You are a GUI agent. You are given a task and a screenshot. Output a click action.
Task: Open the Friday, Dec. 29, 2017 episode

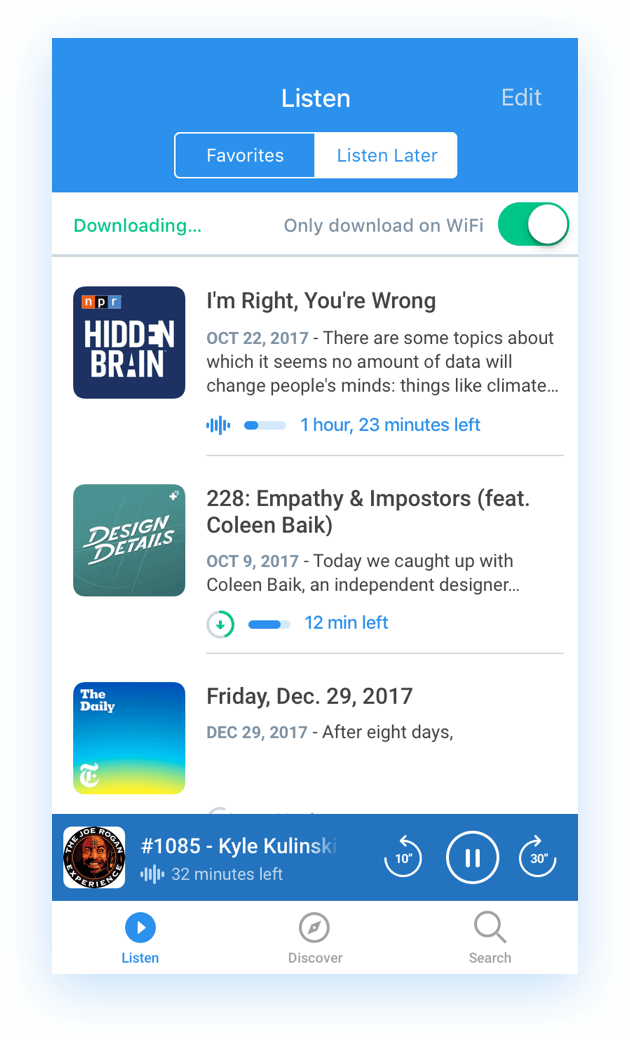(309, 696)
